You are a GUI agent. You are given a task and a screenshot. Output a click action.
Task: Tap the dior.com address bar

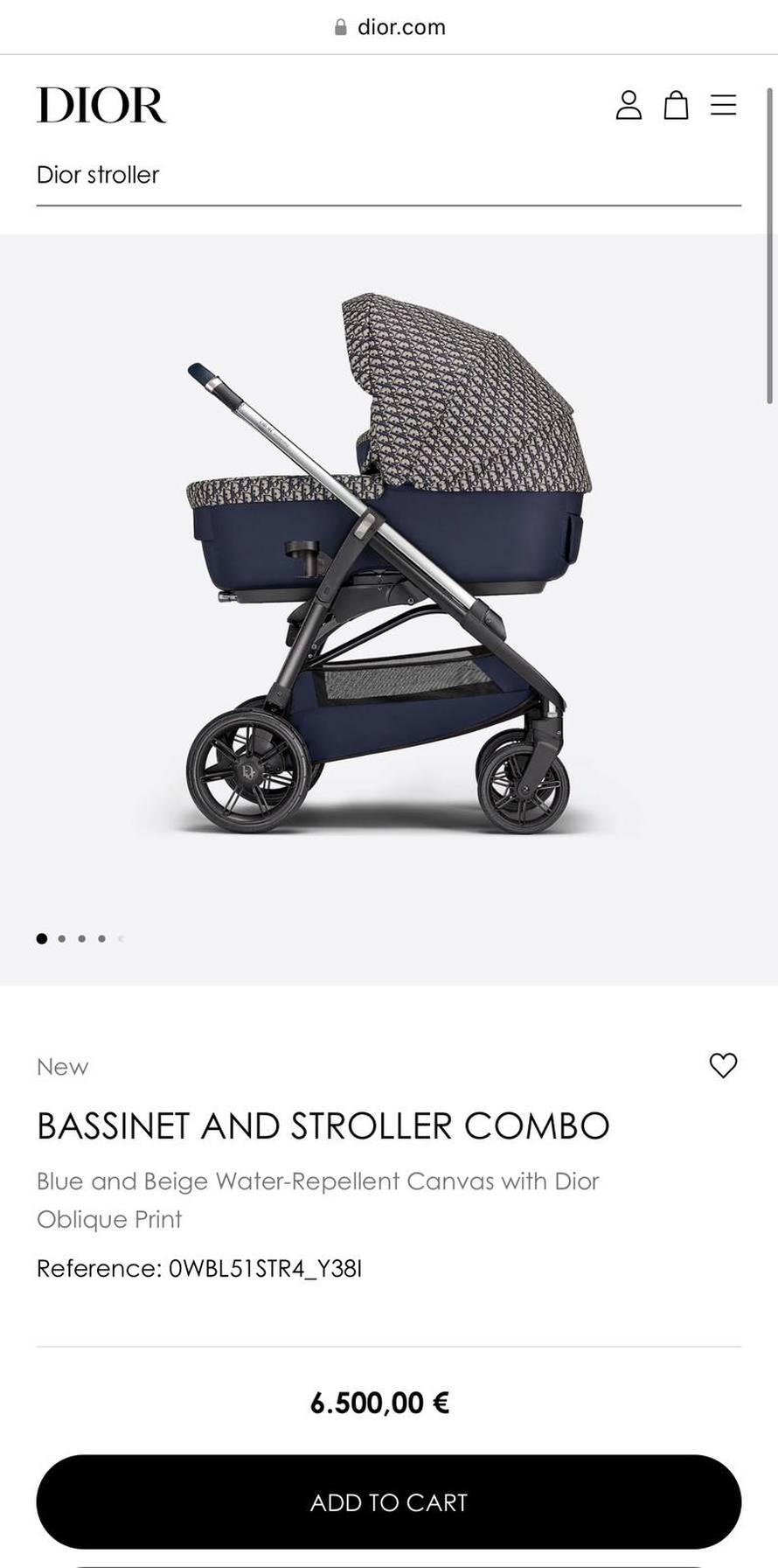[x=390, y=27]
